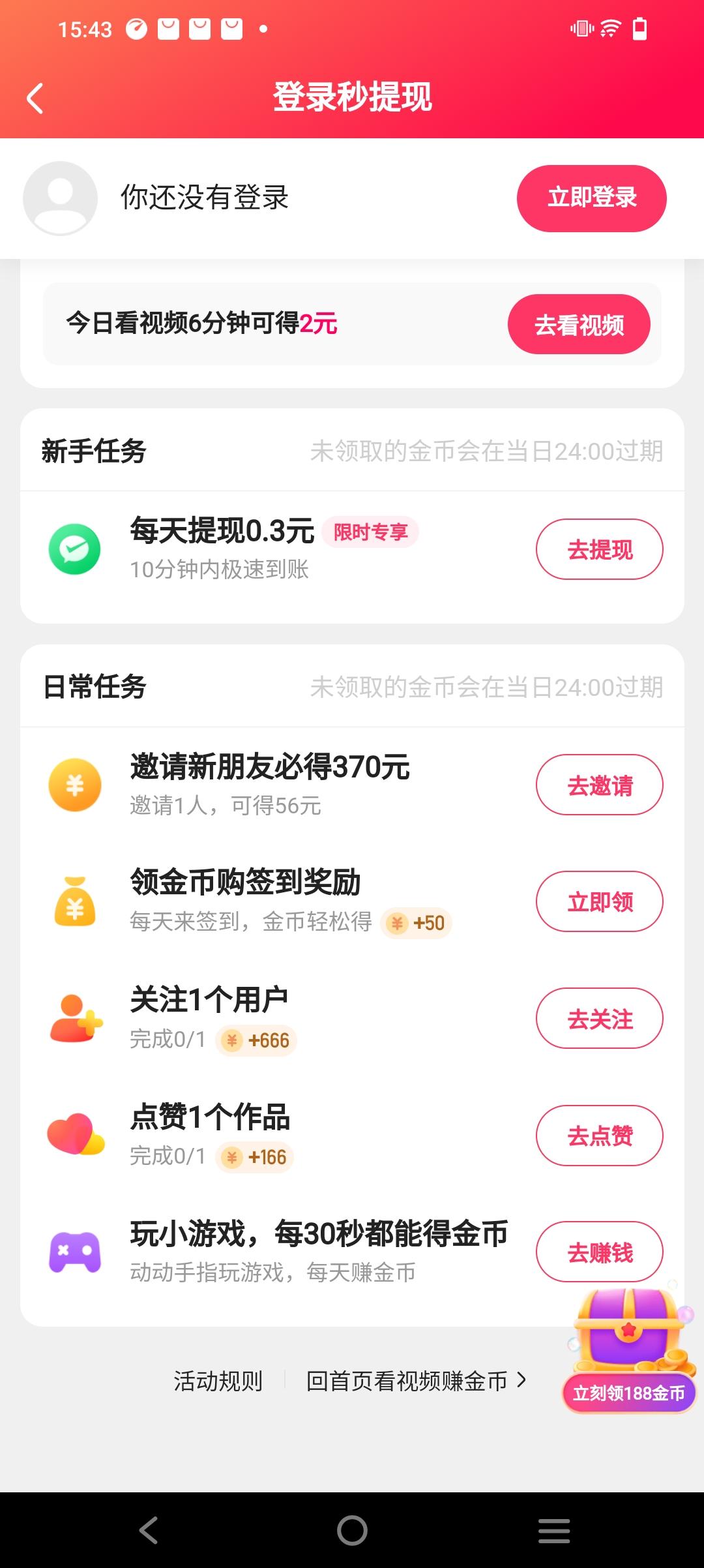Expand 回首页看视频赚金币 via its chevron

click(521, 1381)
